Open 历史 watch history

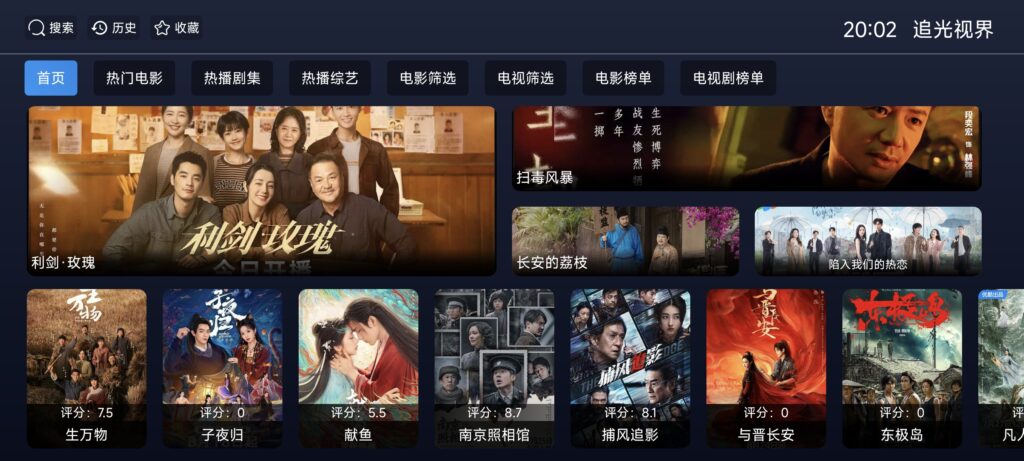[x=114, y=28]
